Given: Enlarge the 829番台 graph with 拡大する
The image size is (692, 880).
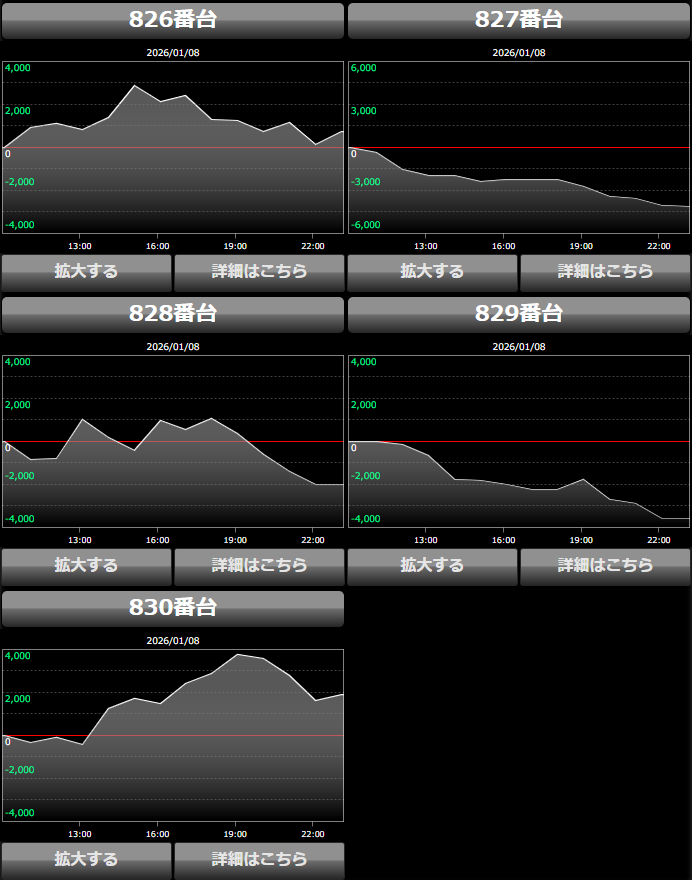Looking at the screenshot, I should coord(432,566).
